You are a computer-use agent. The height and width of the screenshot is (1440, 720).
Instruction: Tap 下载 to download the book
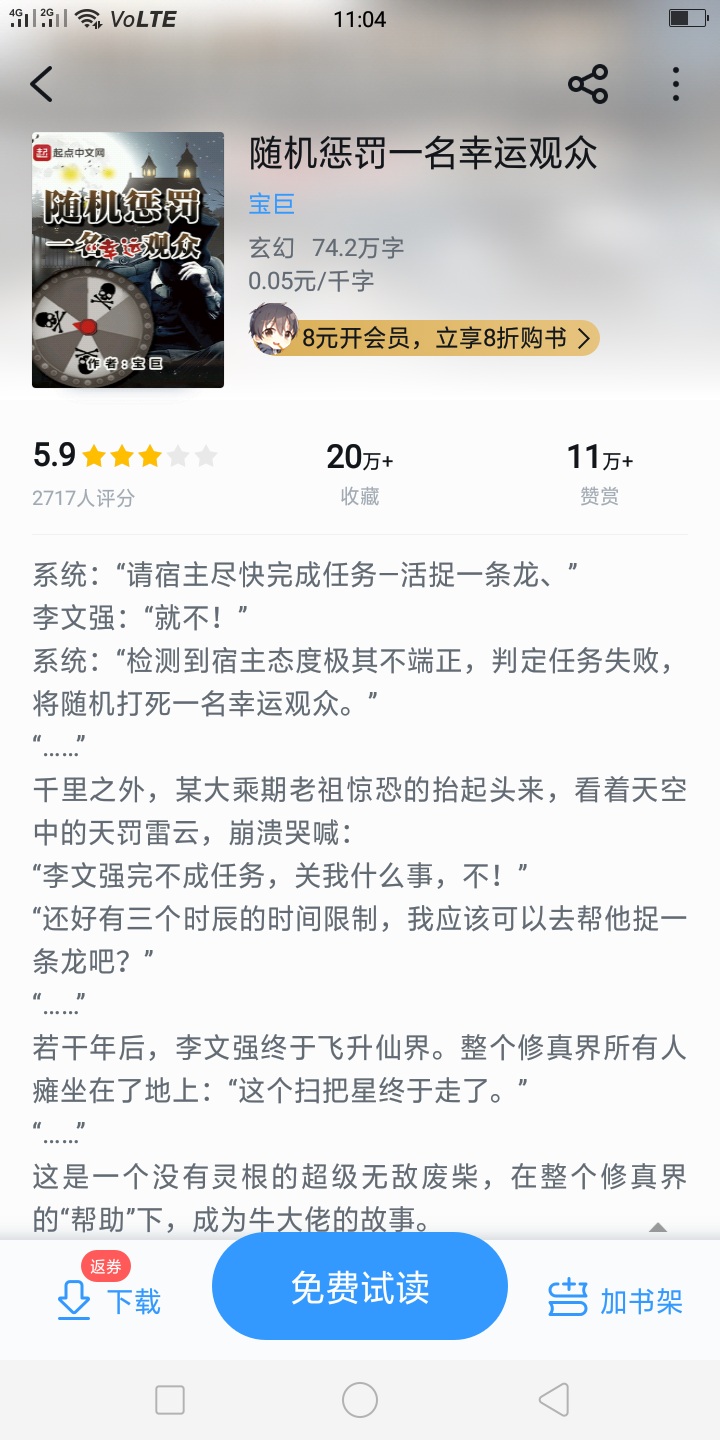[110, 1300]
